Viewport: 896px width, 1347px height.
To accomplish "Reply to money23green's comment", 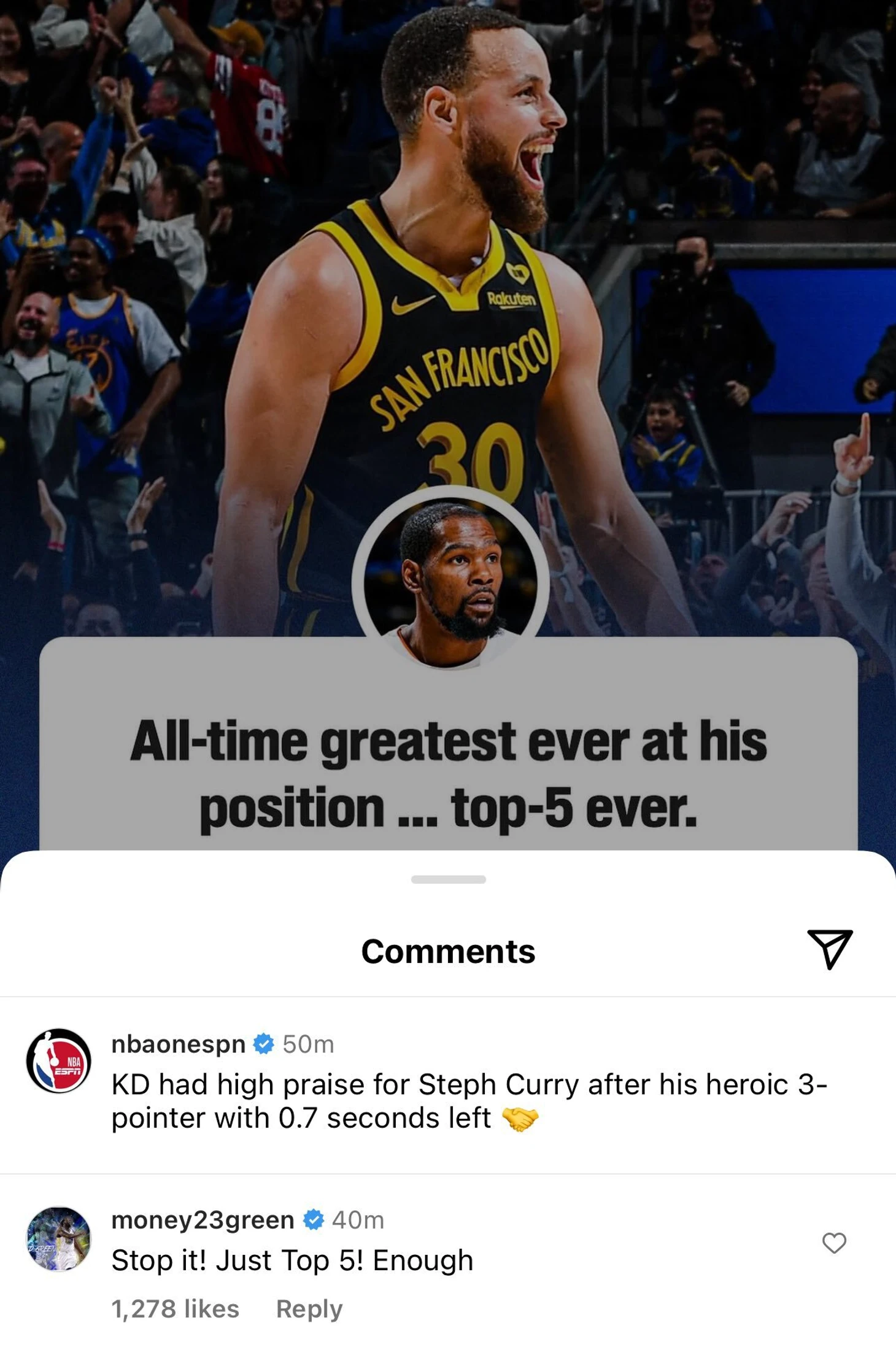I will pyautogui.click(x=309, y=1309).
